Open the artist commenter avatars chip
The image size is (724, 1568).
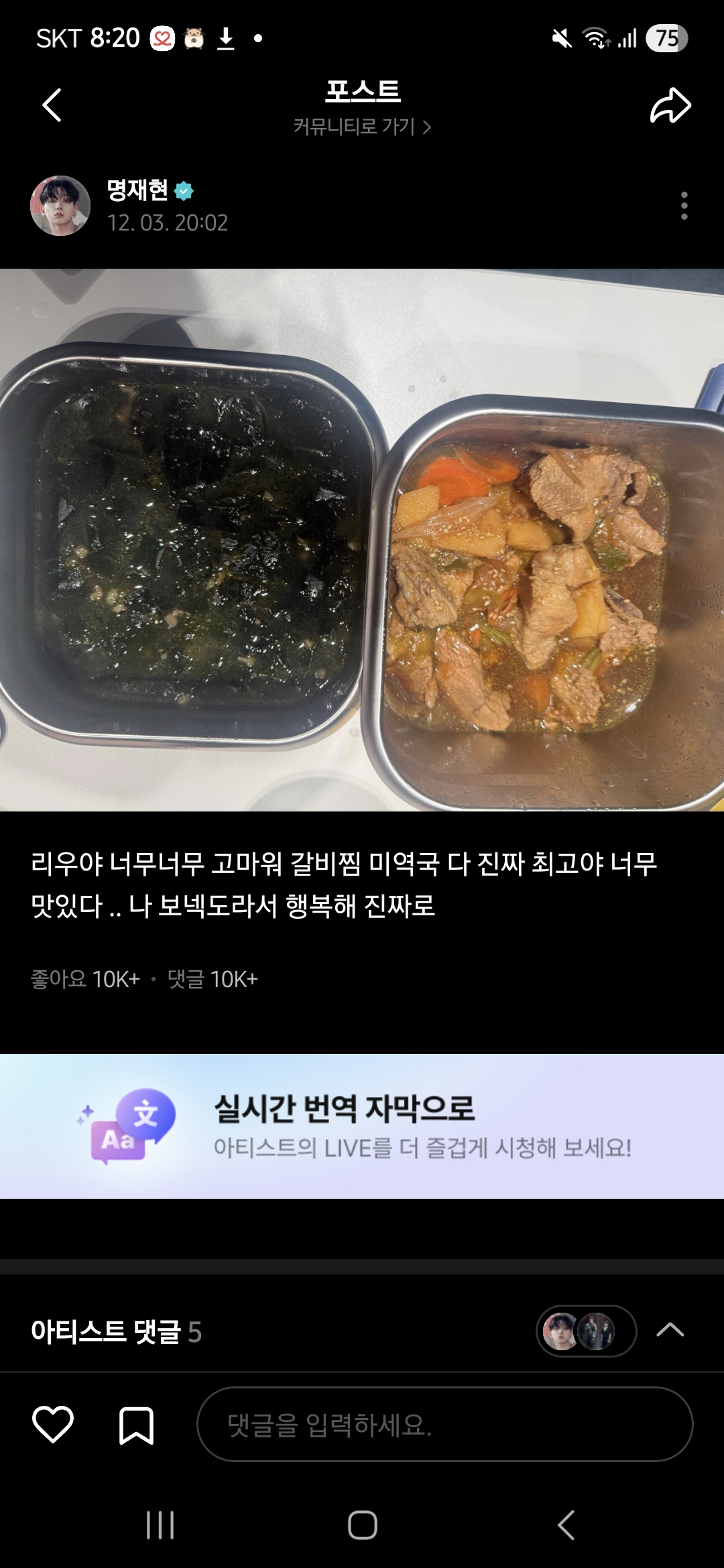pos(585,1331)
